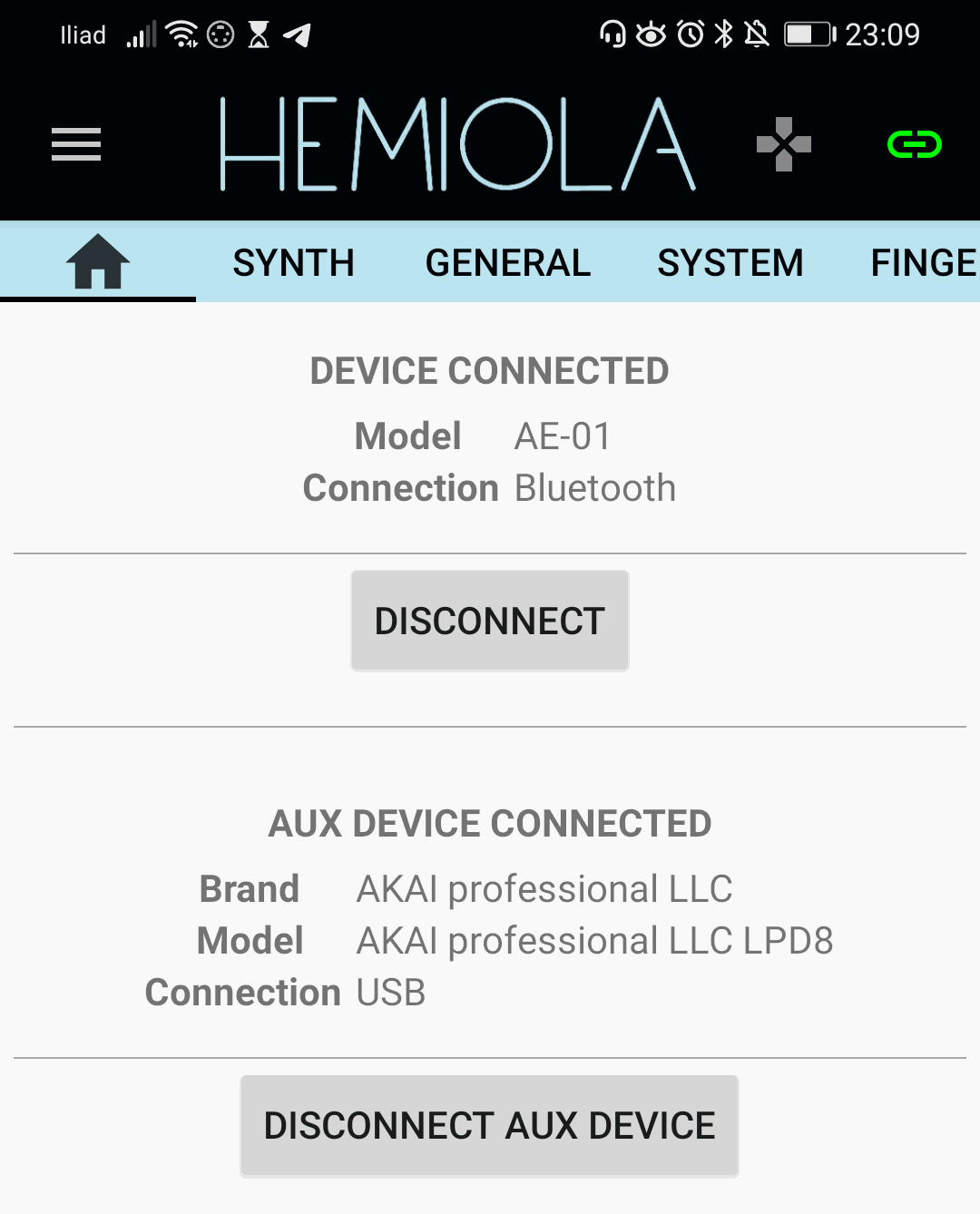Tap the battery level indicator
The width and height of the screenshot is (980, 1214).
pyautogui.click(x=806, y=34)
